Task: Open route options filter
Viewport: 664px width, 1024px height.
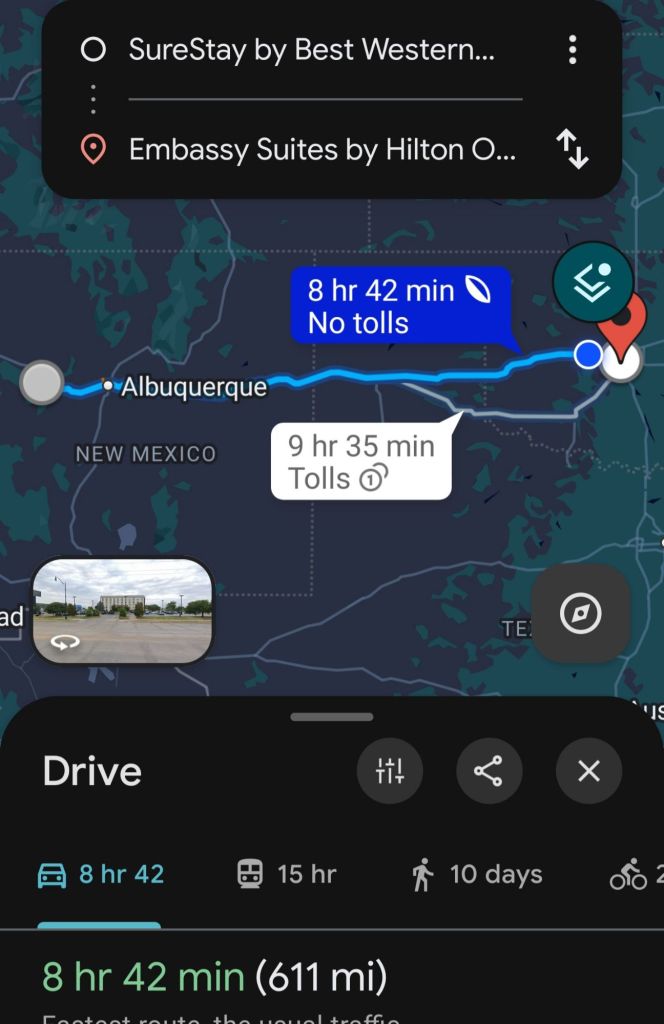Action: pyautogui.click(x=390, y=771)
